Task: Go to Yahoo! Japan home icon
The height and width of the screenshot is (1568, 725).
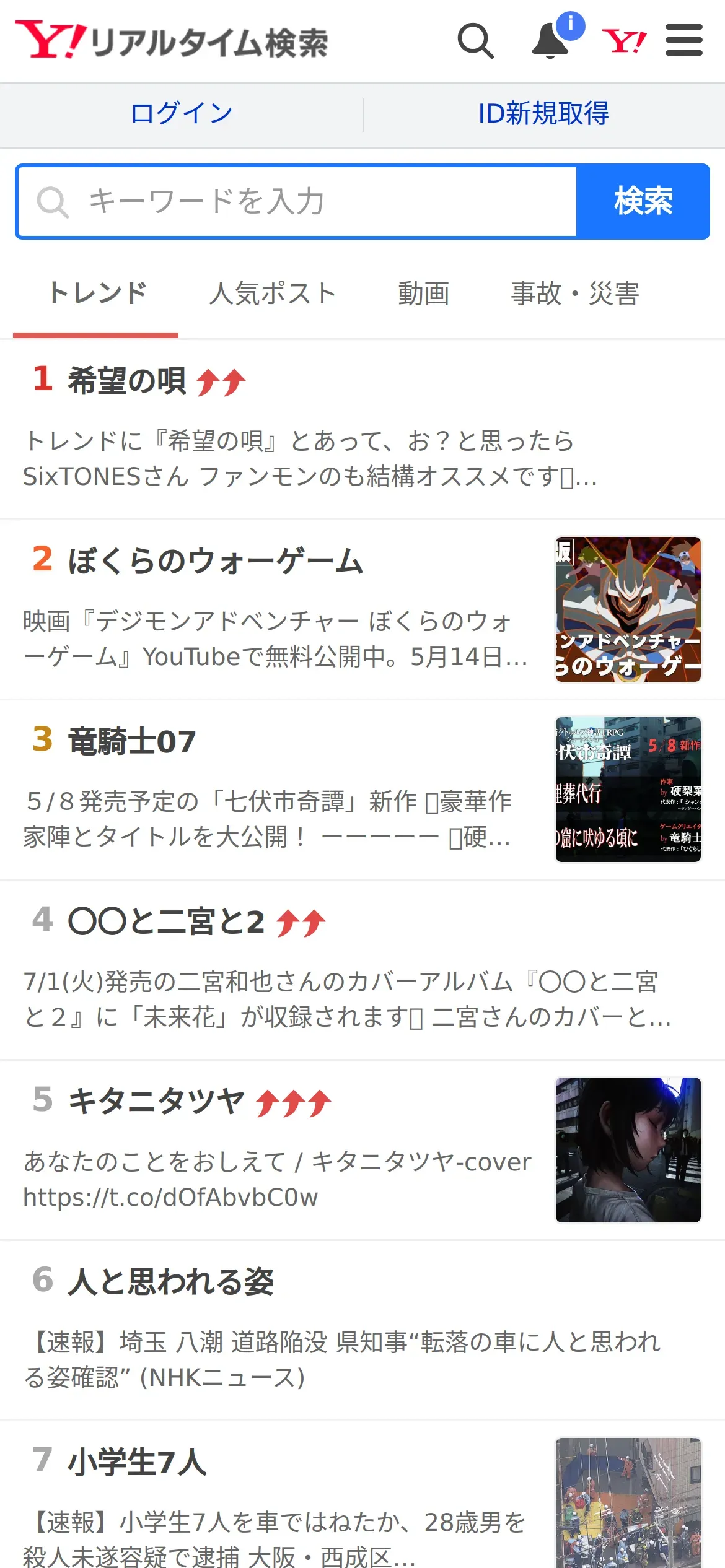Action: click(624, 41)
